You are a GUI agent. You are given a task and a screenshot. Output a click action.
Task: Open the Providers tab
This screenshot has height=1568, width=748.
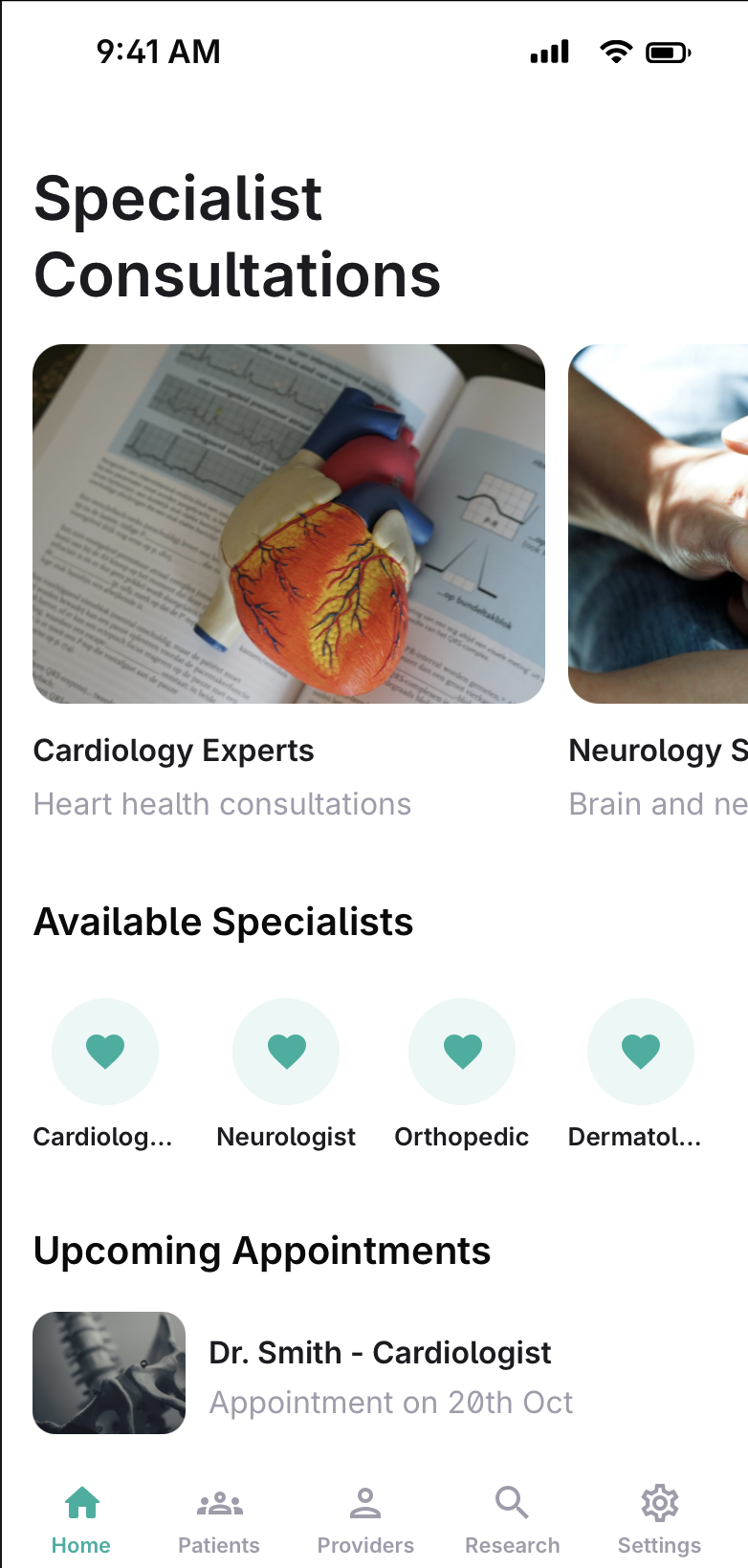(x=365, y=1518)
